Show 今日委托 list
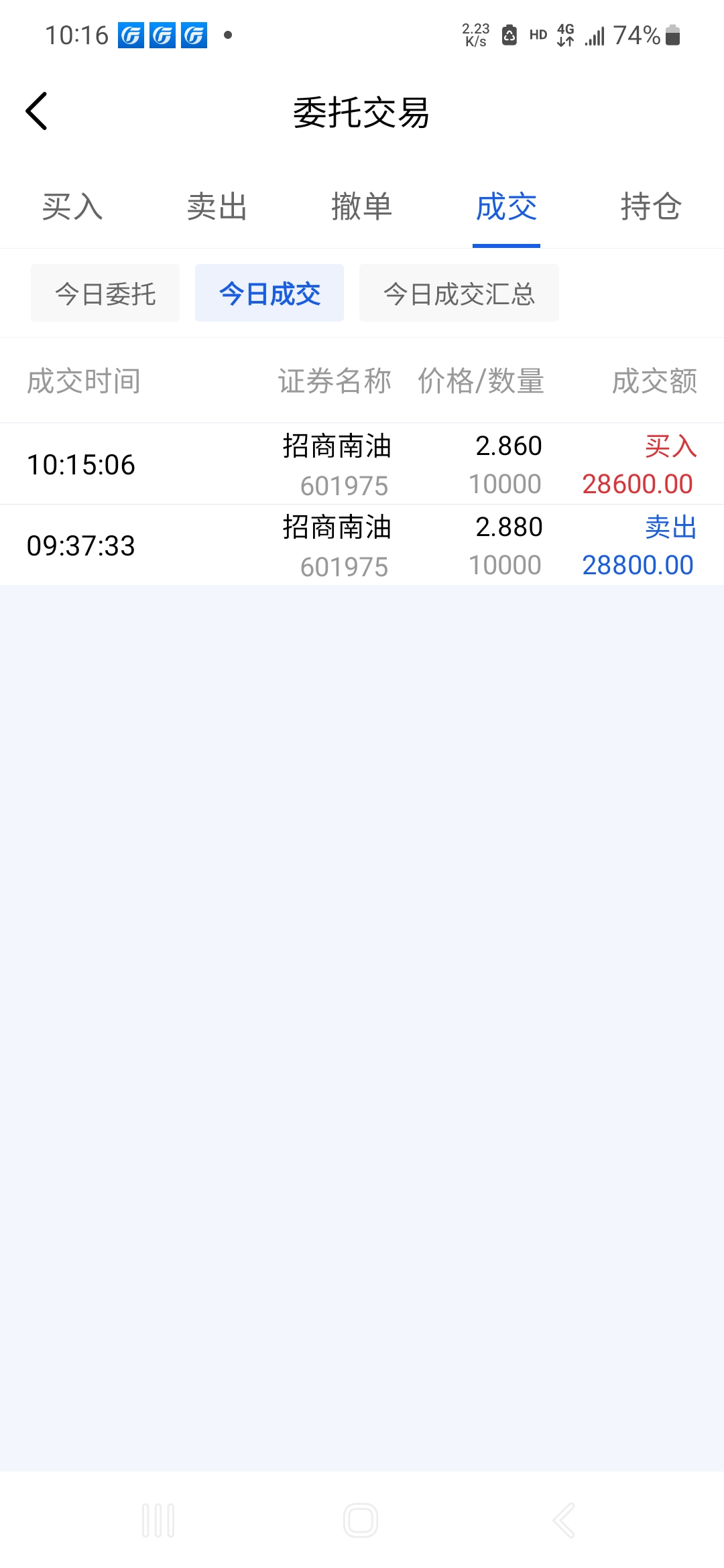 (x=105, y=293)
